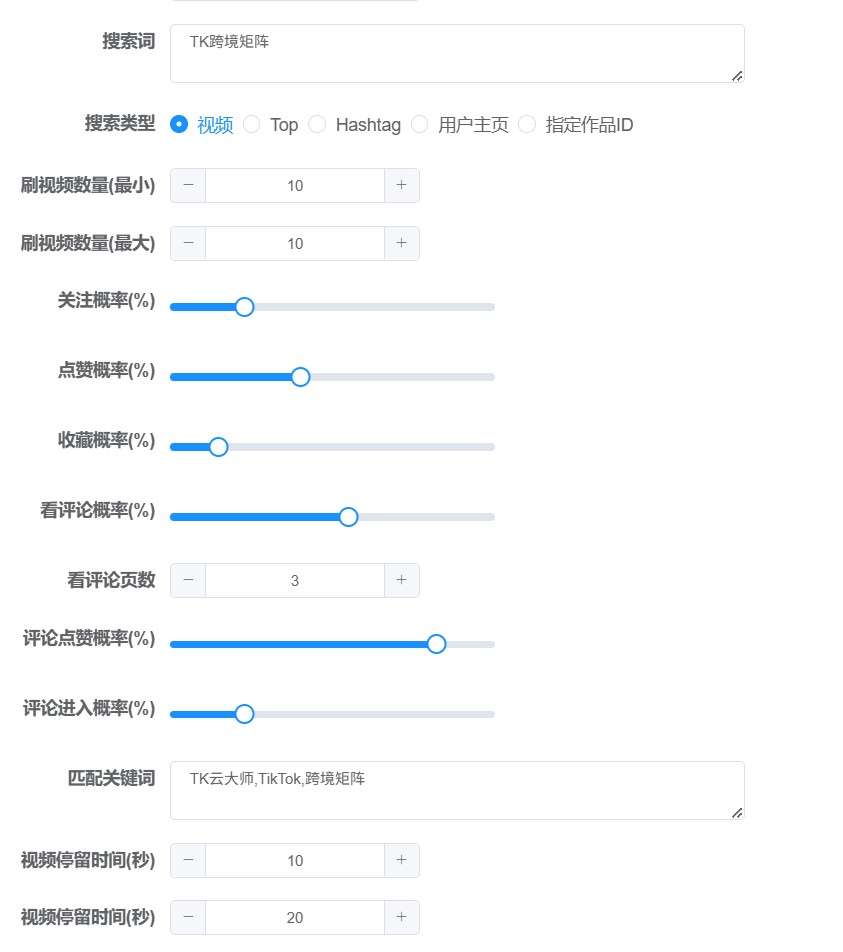Focus the 匹配关键词 text area

[x=456, y=790]
